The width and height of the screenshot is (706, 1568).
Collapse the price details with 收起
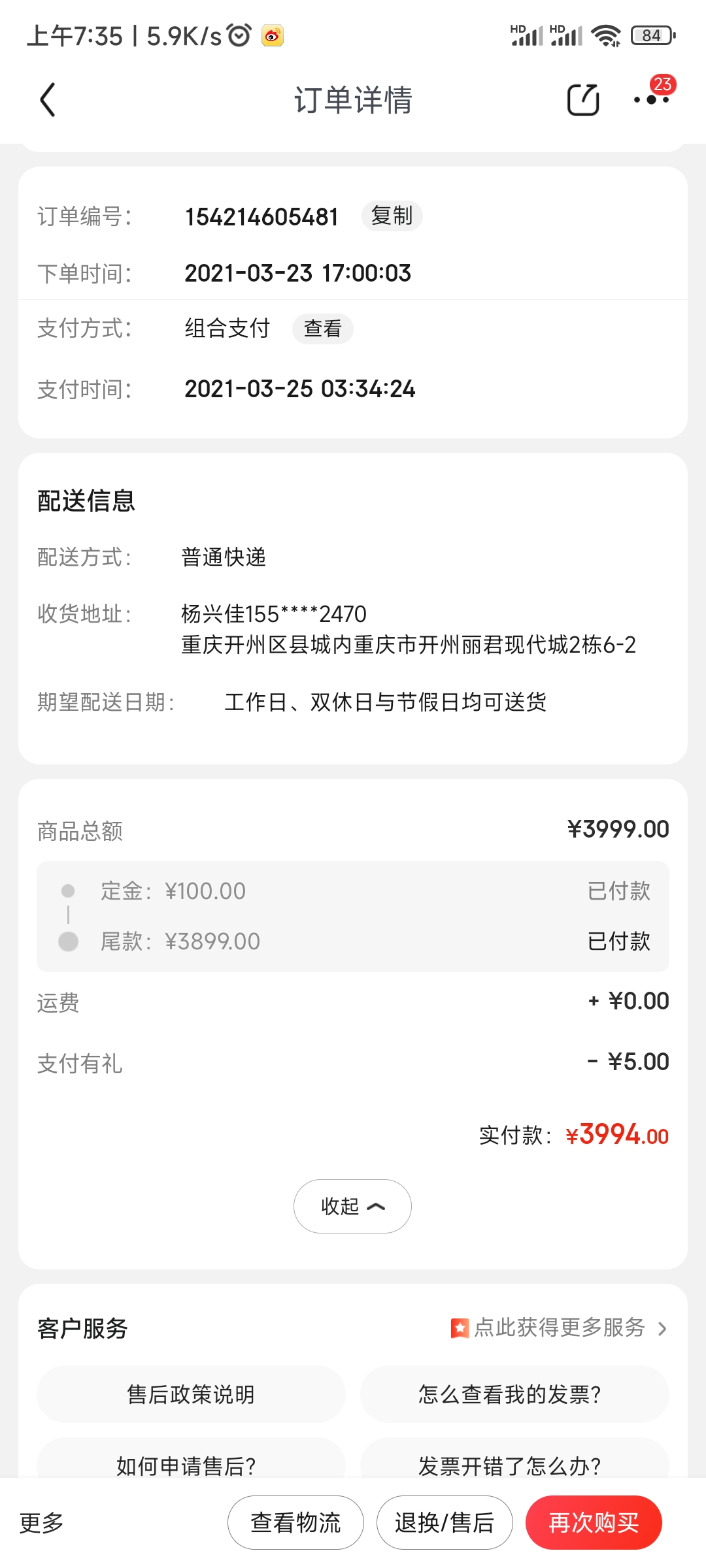pyautogui.click(x=352, y=1206)
